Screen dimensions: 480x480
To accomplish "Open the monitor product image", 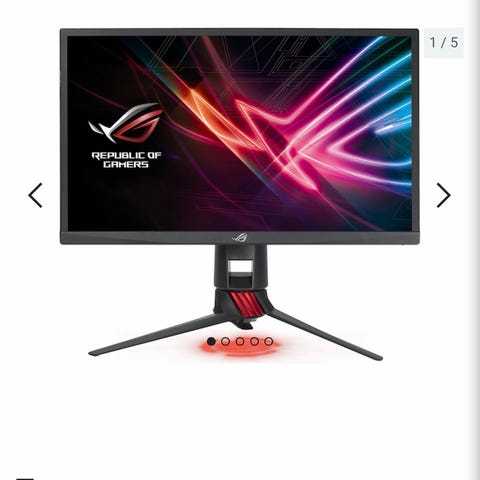I will 239,194.
